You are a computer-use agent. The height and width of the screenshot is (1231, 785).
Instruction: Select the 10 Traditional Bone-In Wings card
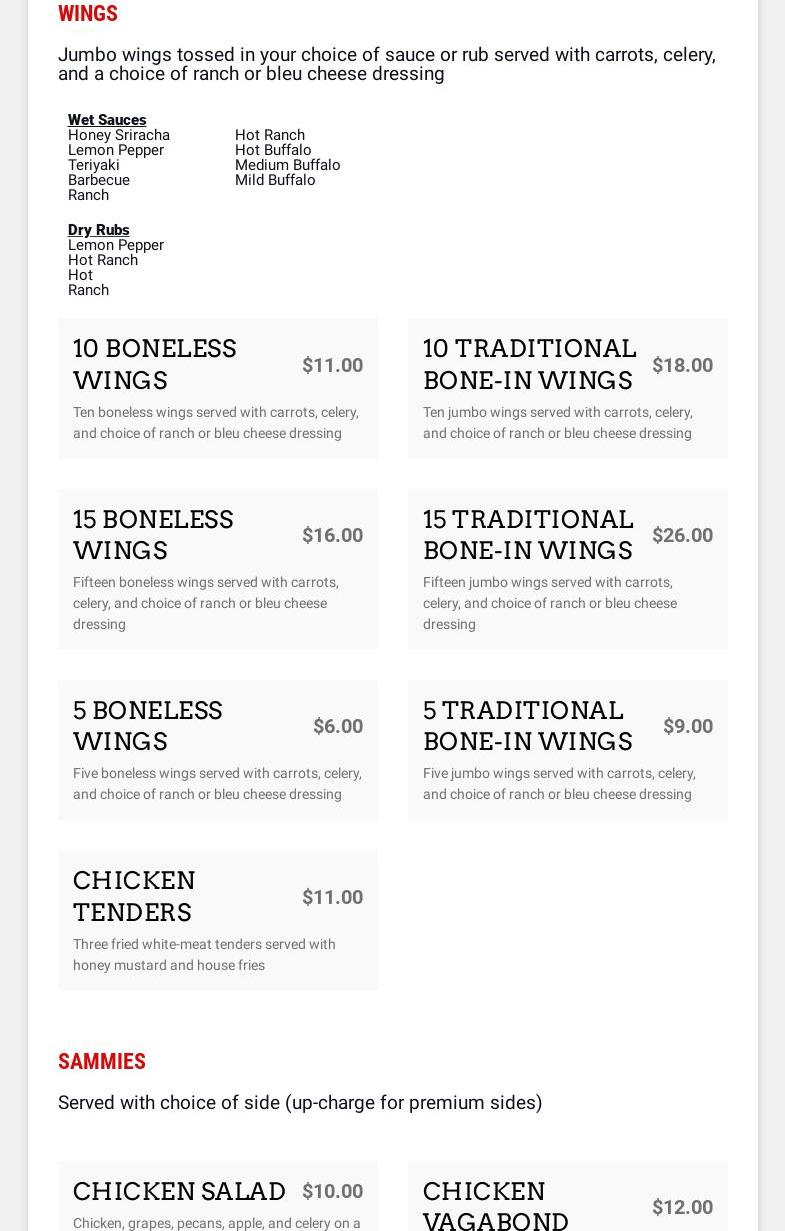(x=567, y=388)
